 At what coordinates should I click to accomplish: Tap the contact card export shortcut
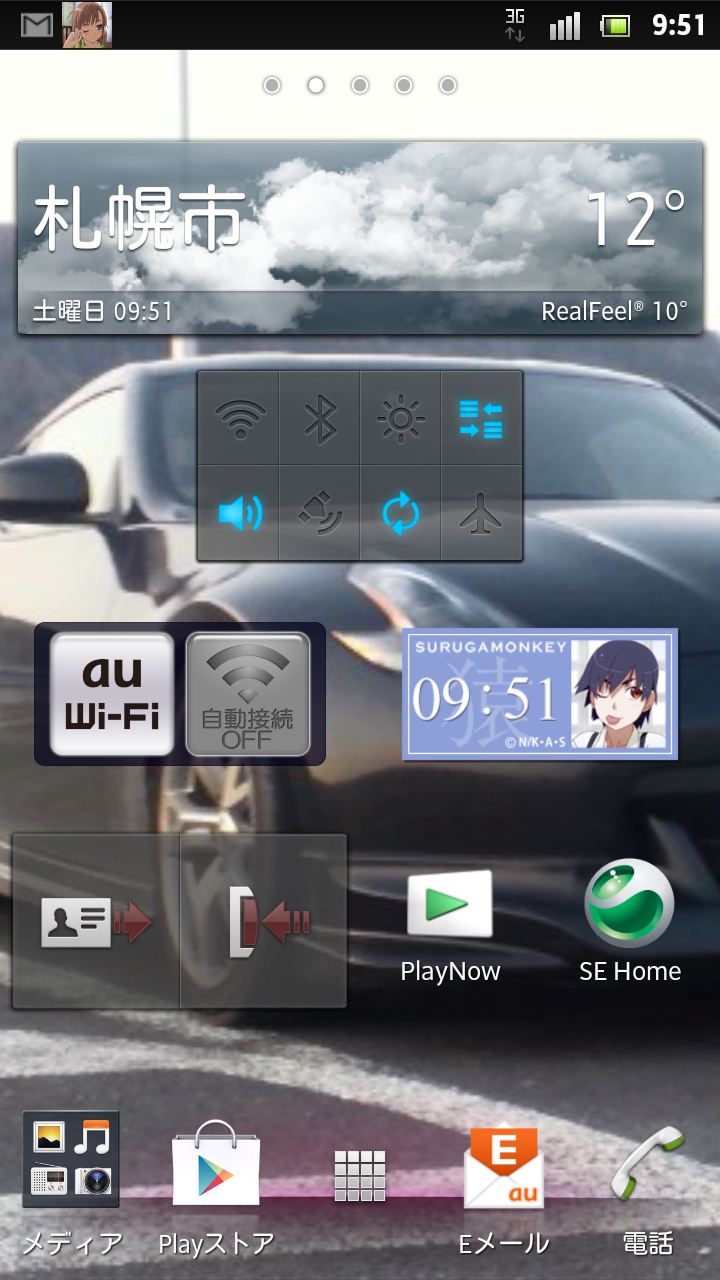click(x=96, y=921)
